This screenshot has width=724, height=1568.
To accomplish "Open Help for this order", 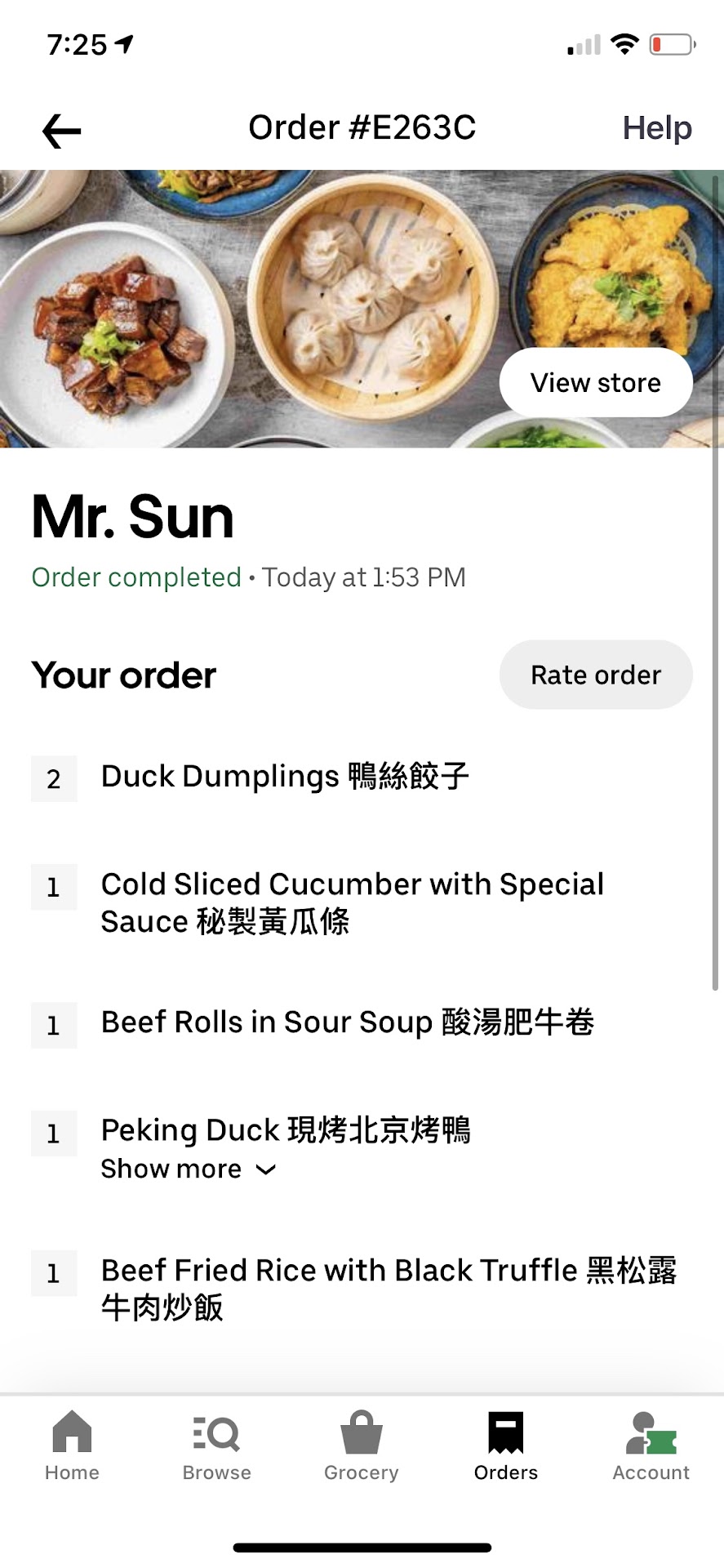I will 656,128.
